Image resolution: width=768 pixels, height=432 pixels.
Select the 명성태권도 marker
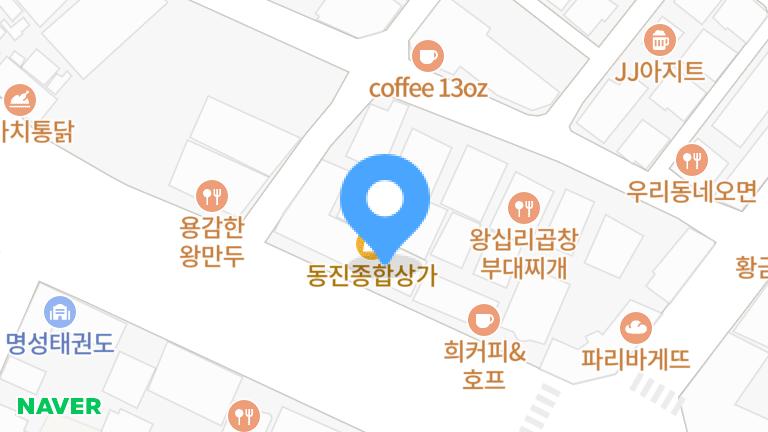tap(61, 312)
